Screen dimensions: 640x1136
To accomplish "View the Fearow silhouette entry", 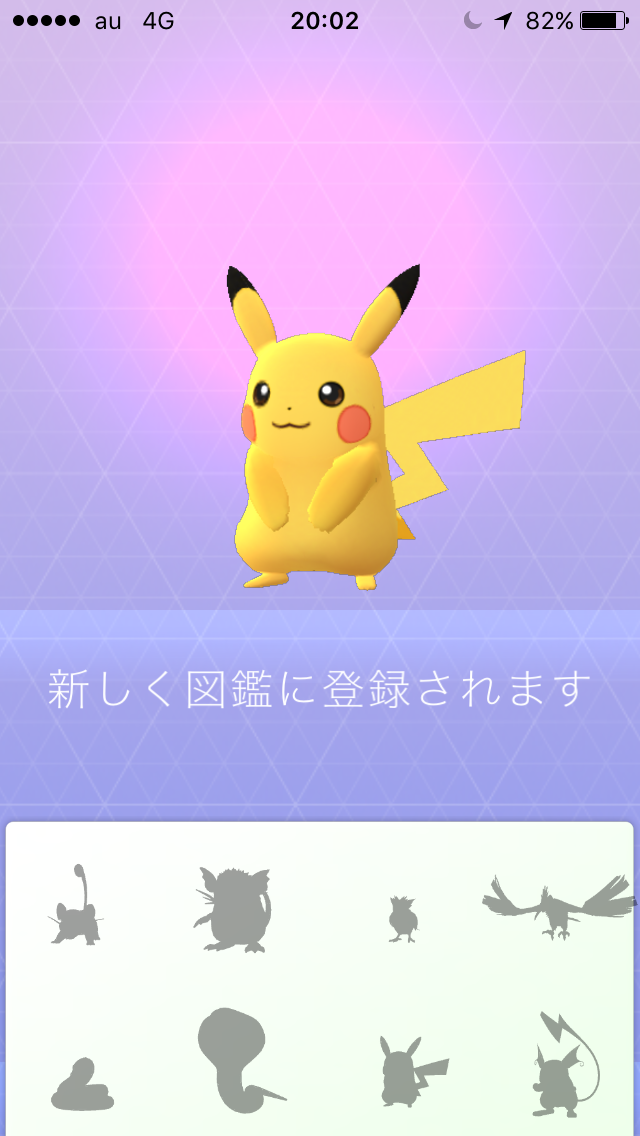I will (x=558, y=905).
